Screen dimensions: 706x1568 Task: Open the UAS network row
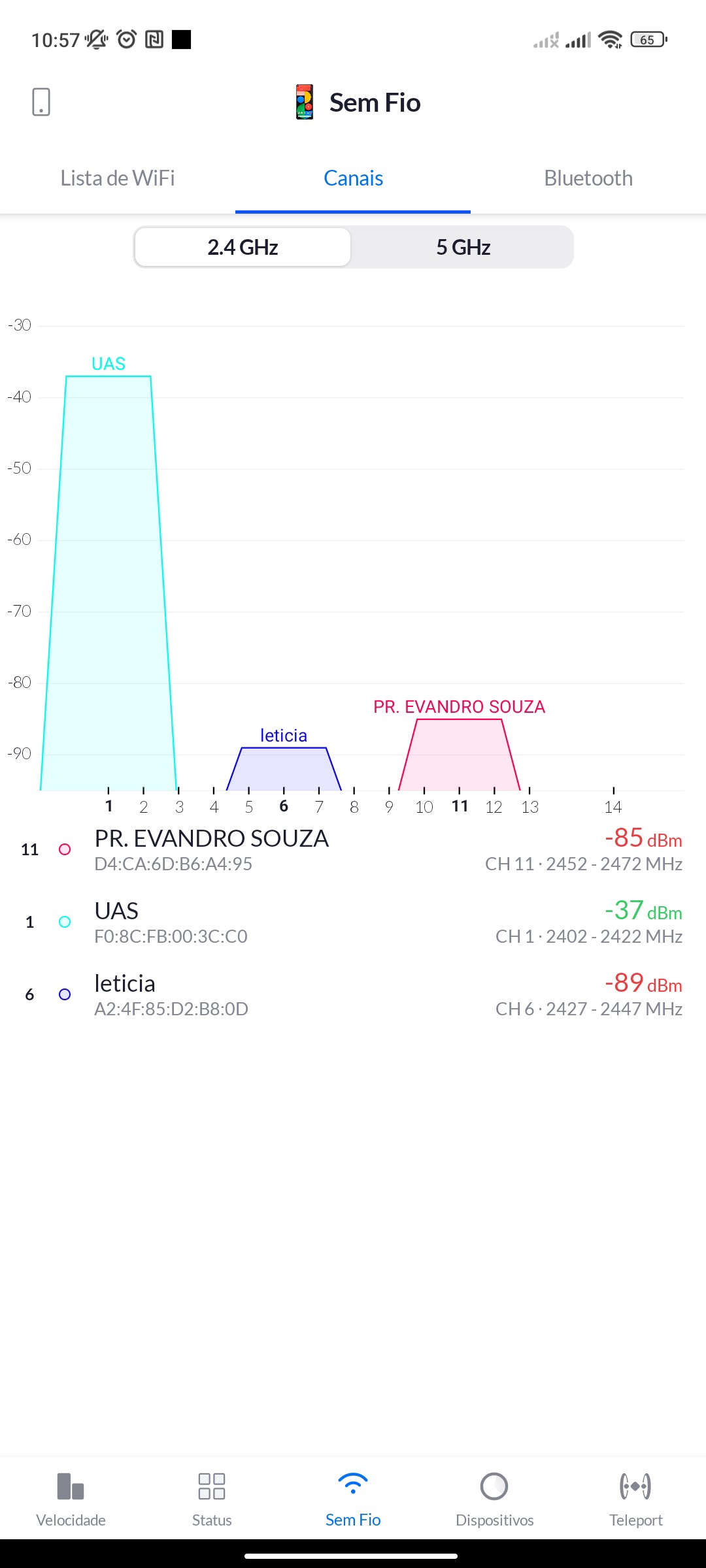[353, 922]
